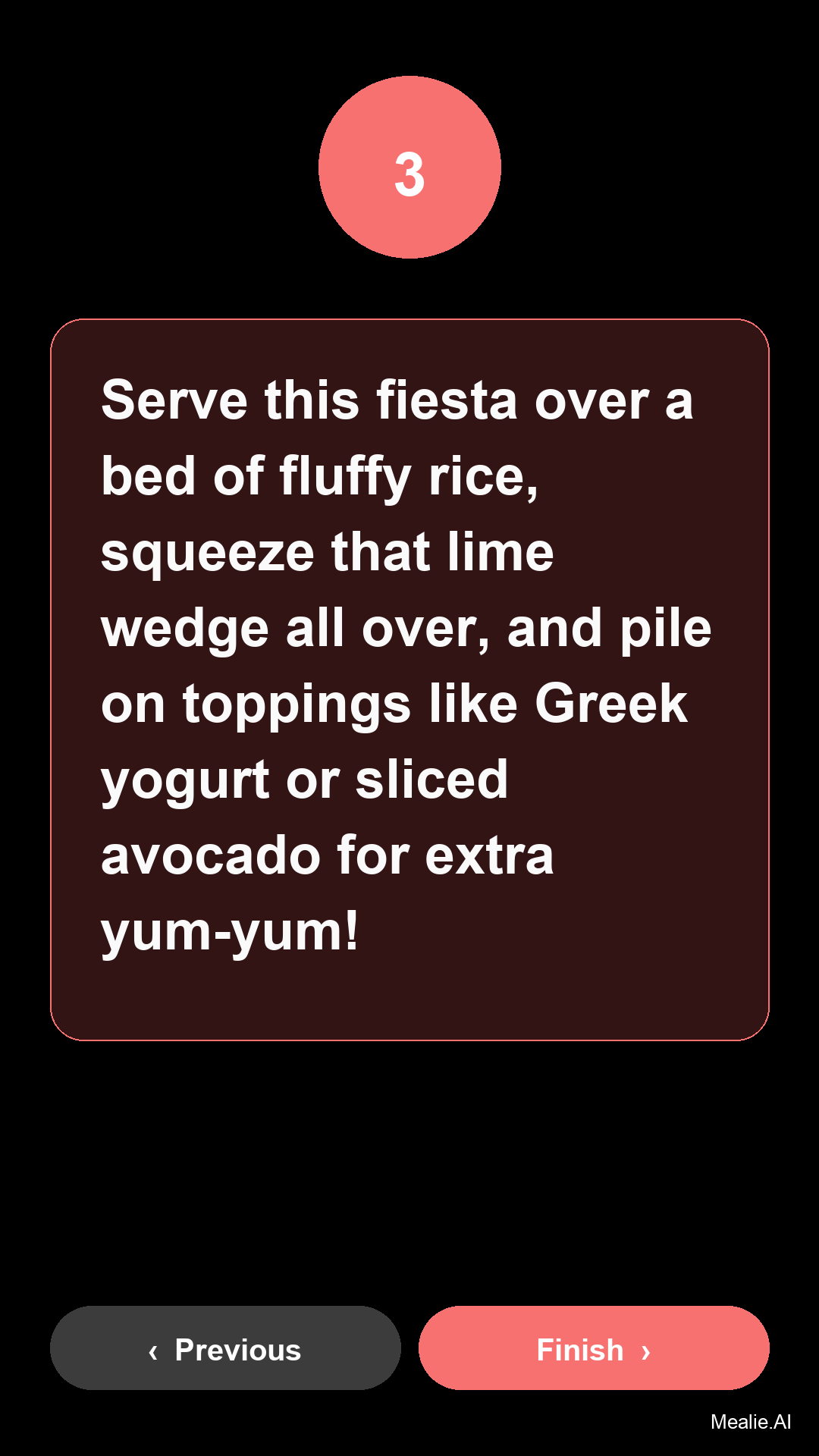Tap Finish to complete the recipe
819x1456 pixels.
594,1348
